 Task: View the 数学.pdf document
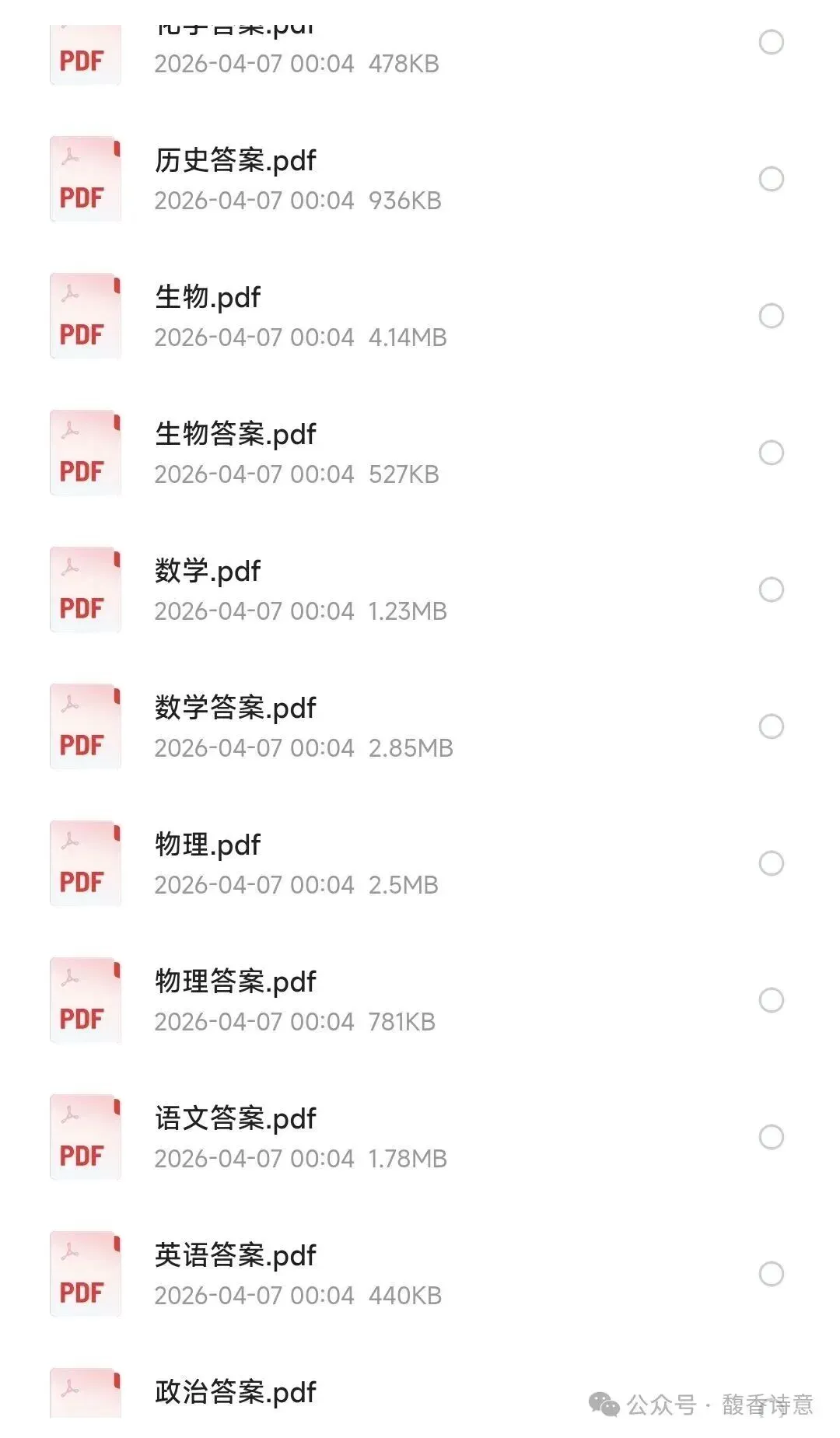coord(208,572)
